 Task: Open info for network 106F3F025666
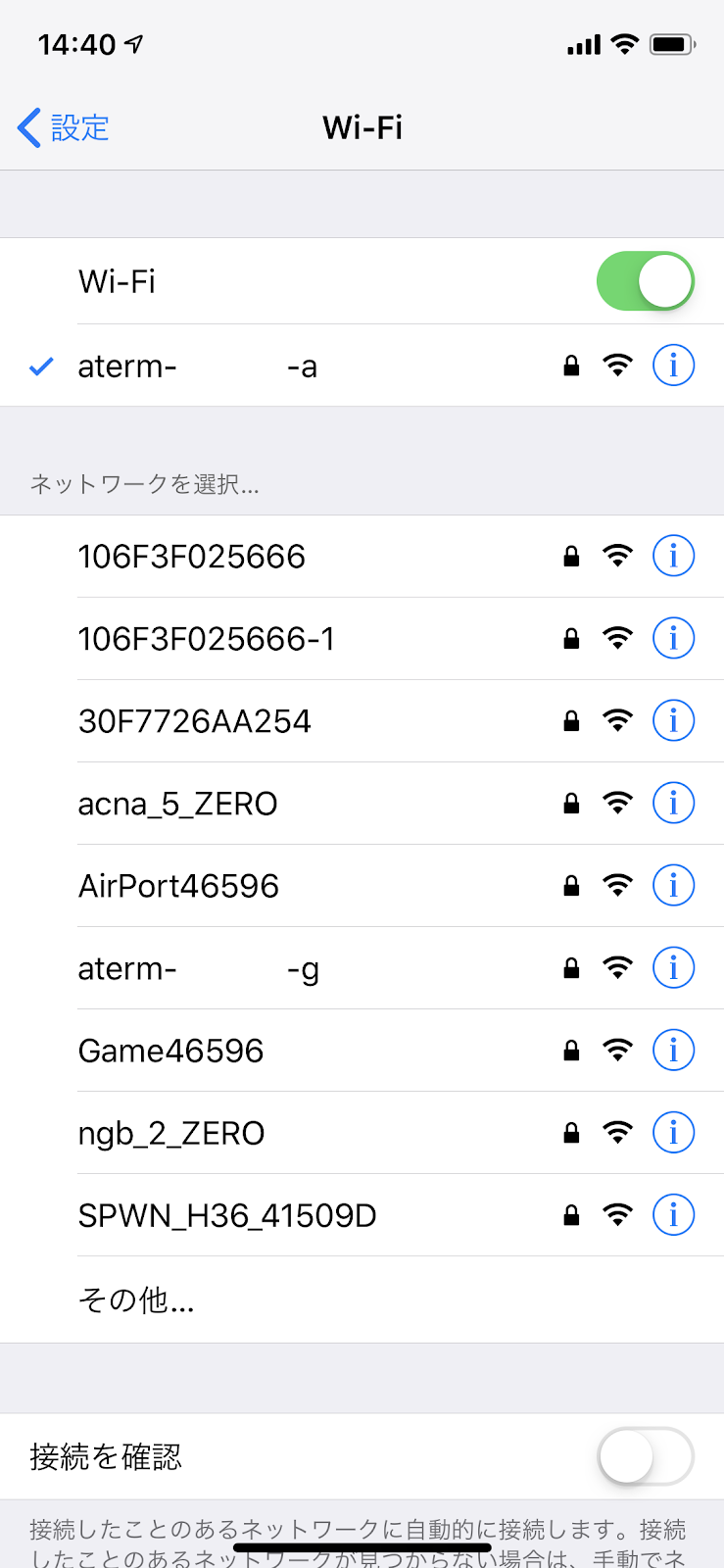pyautogui.click(x=673, y=557)
